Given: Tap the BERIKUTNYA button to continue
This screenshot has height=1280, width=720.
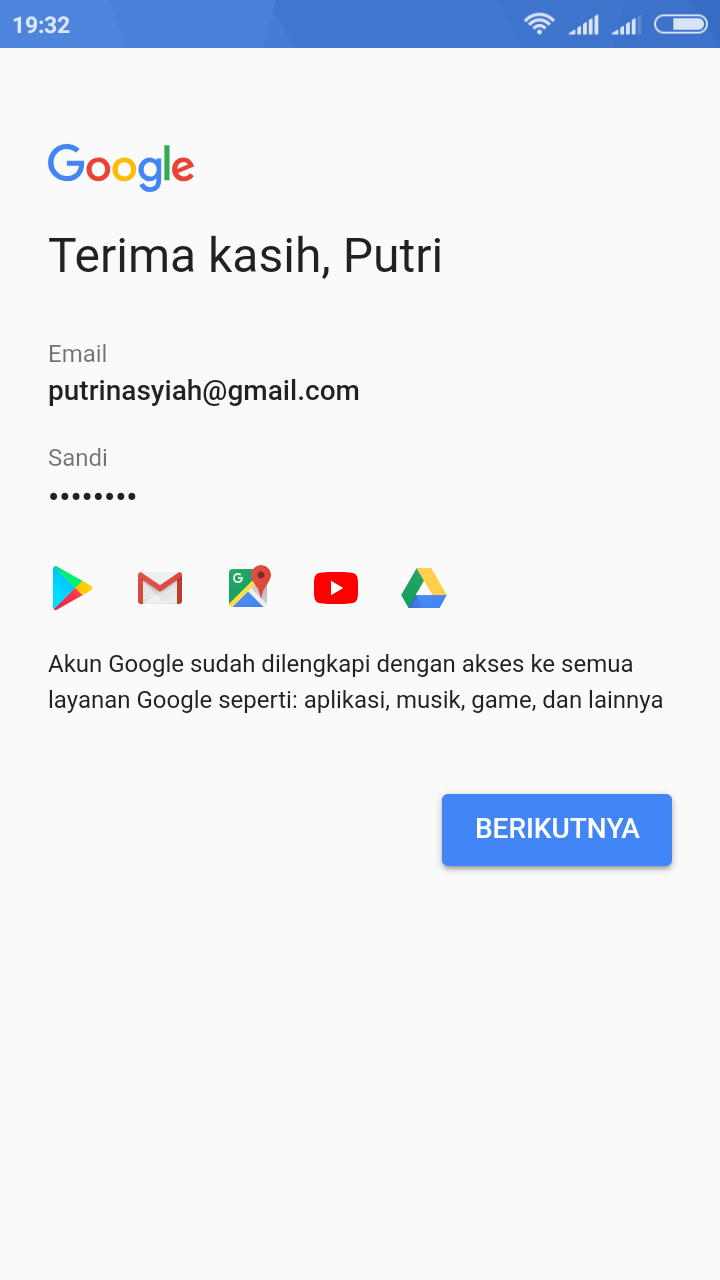Looking at the screenshot, I should (556, 829).
